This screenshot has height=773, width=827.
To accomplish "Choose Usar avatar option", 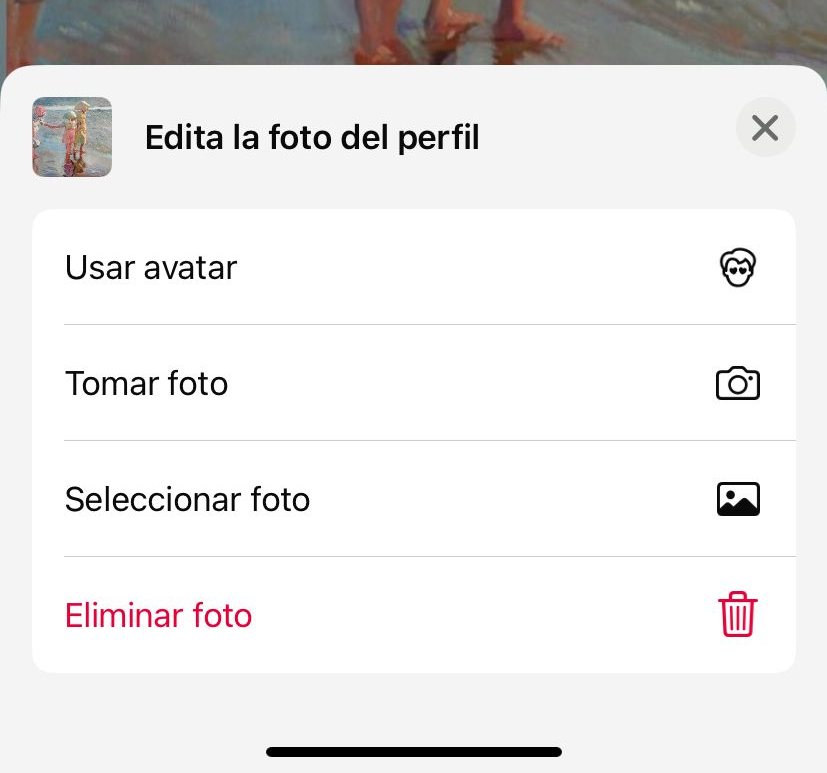I will point(413,268).
